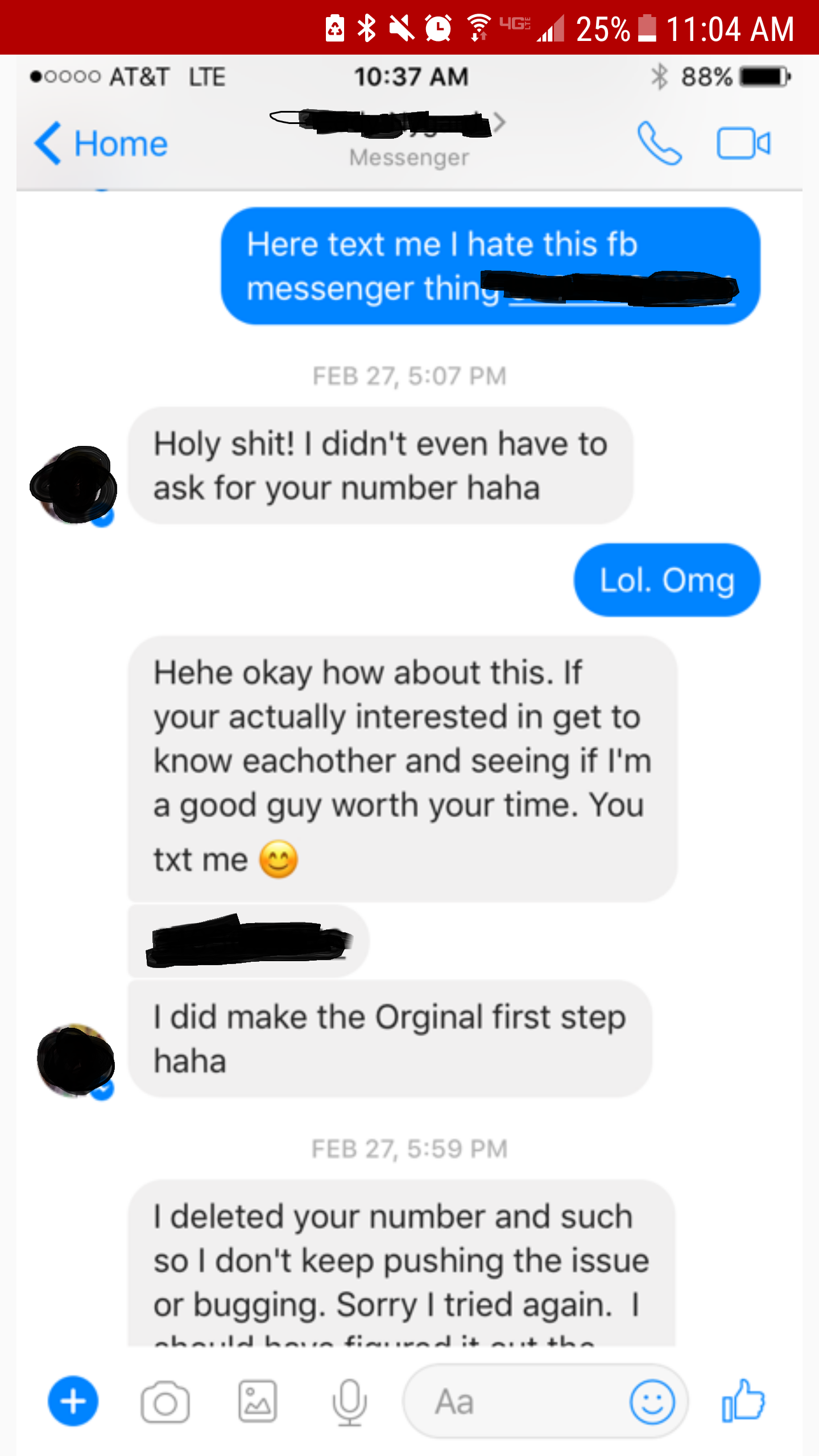Open sender's profile picture beside "Holy shit!" message

tap(74, 486)
